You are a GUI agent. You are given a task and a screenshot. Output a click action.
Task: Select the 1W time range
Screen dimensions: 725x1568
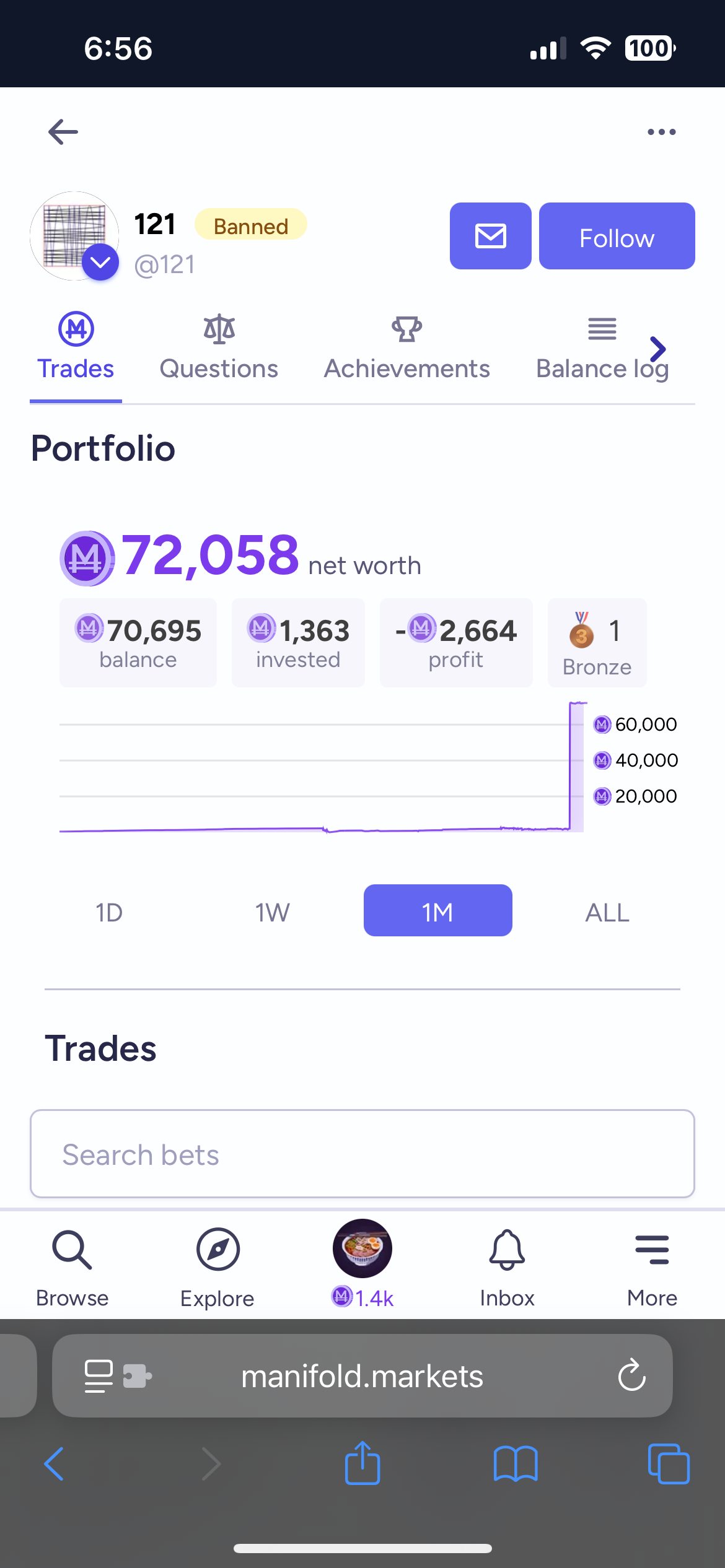click(273, 912)
